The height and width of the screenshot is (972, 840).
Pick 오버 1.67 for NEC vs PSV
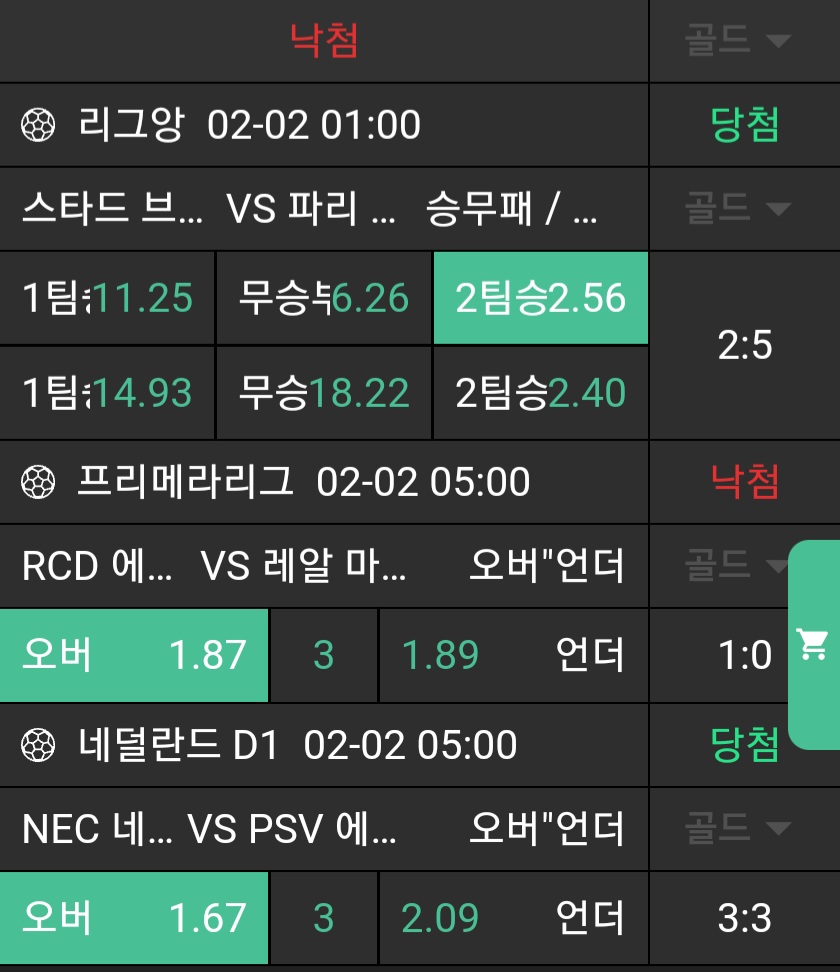(x=134, y=917)
